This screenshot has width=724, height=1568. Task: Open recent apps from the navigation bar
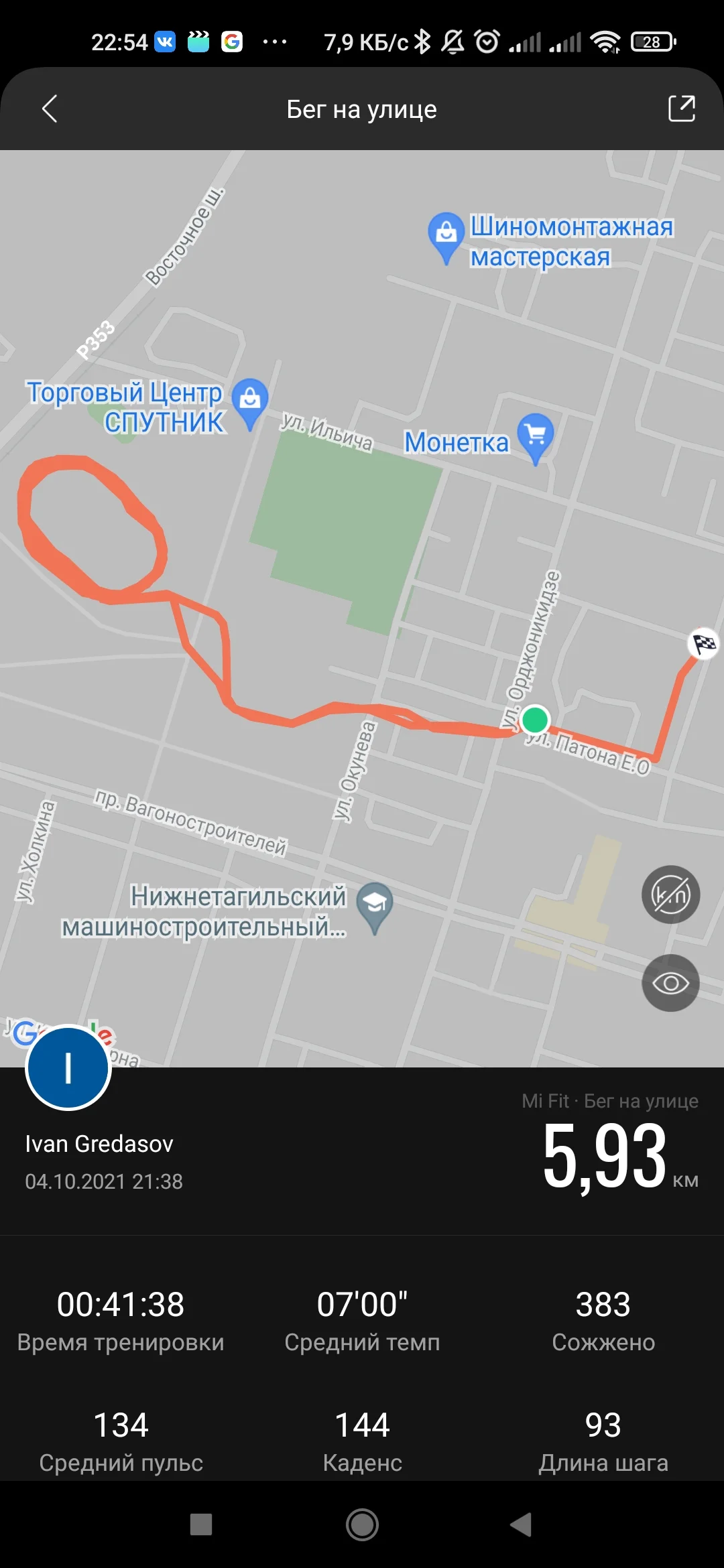(x=201, y=1525)
